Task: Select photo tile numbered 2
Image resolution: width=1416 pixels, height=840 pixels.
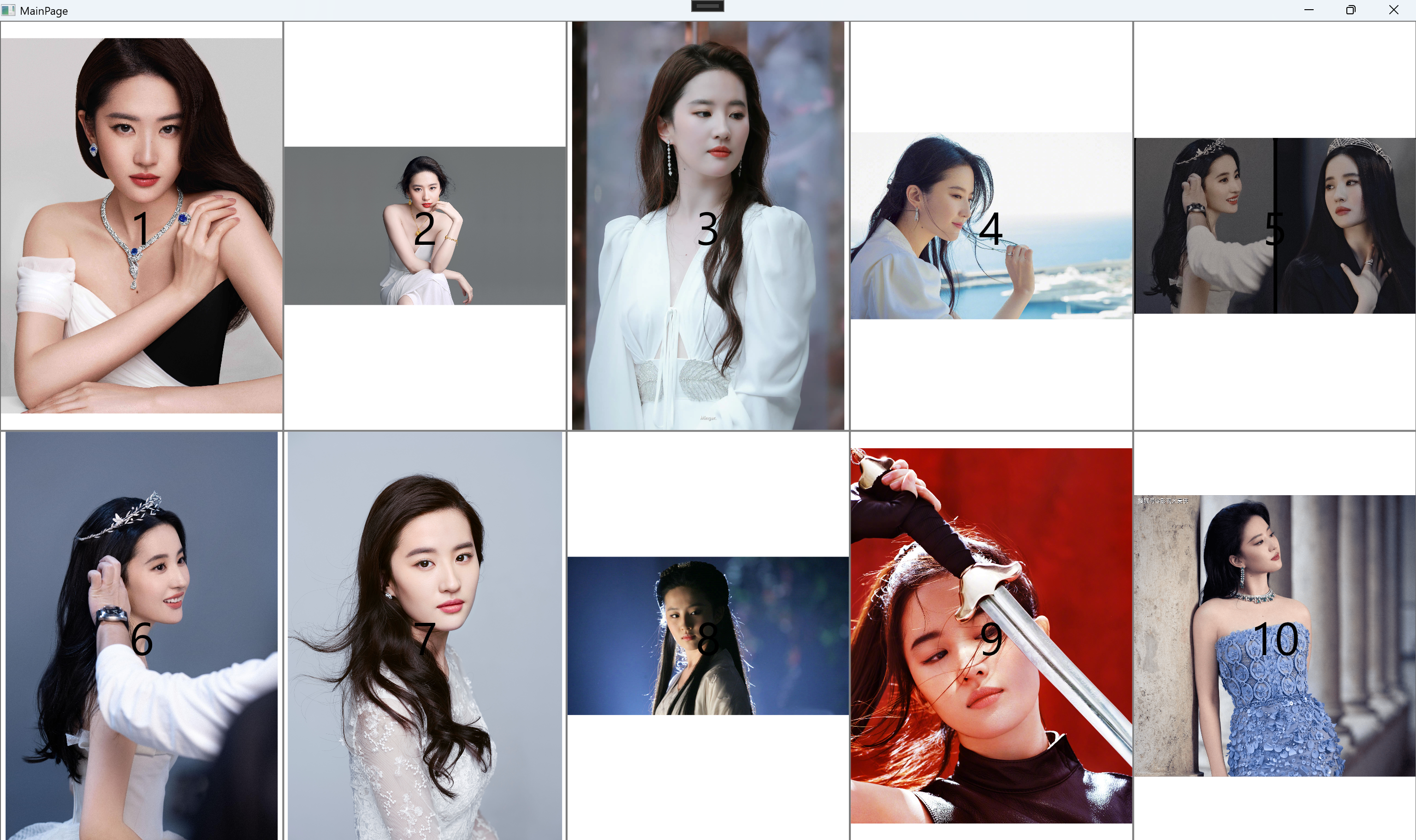Action: pos(425,226)
